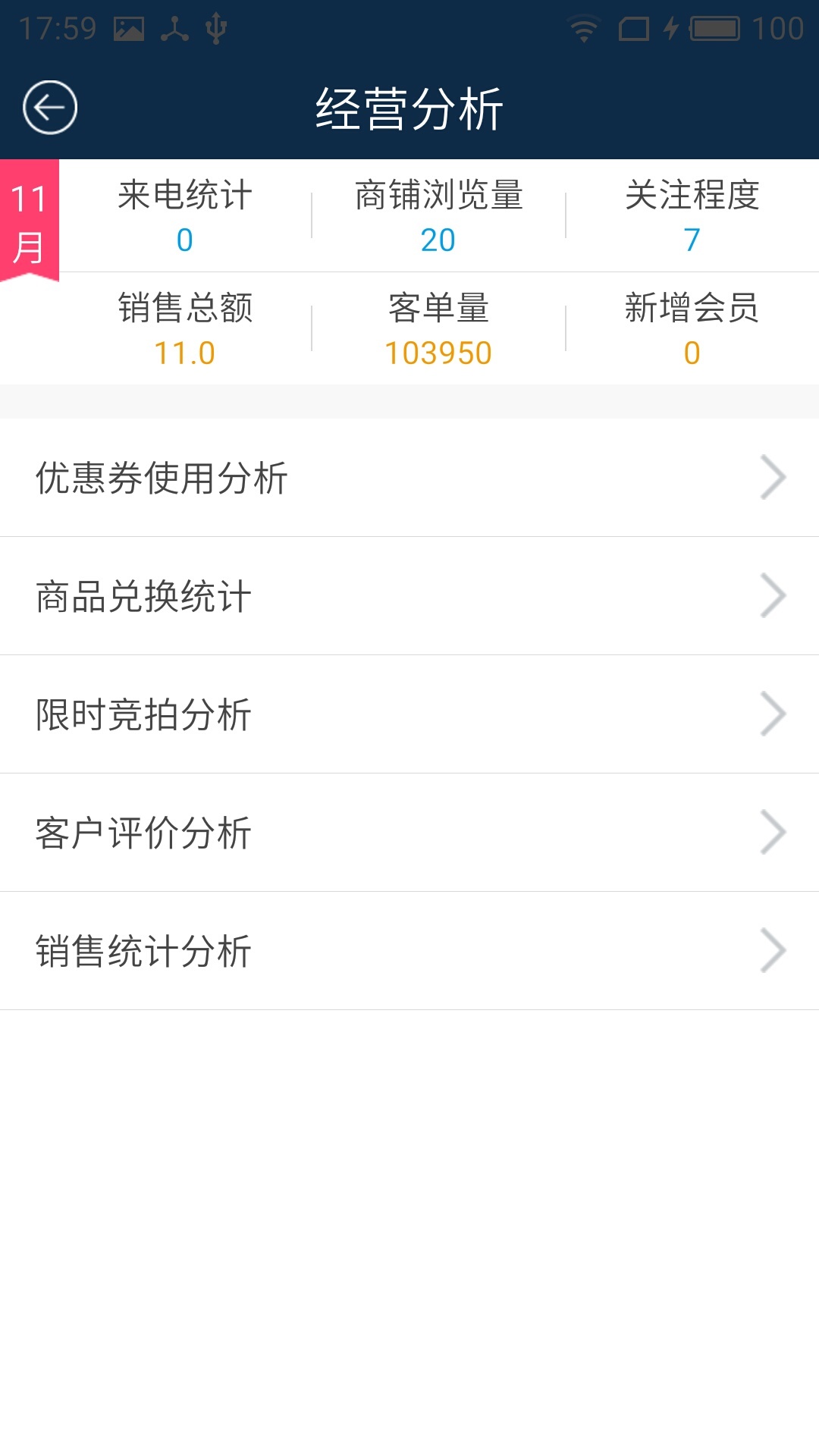Expand 限时竞拍分析 using the chevron

[x=774, y=714]
